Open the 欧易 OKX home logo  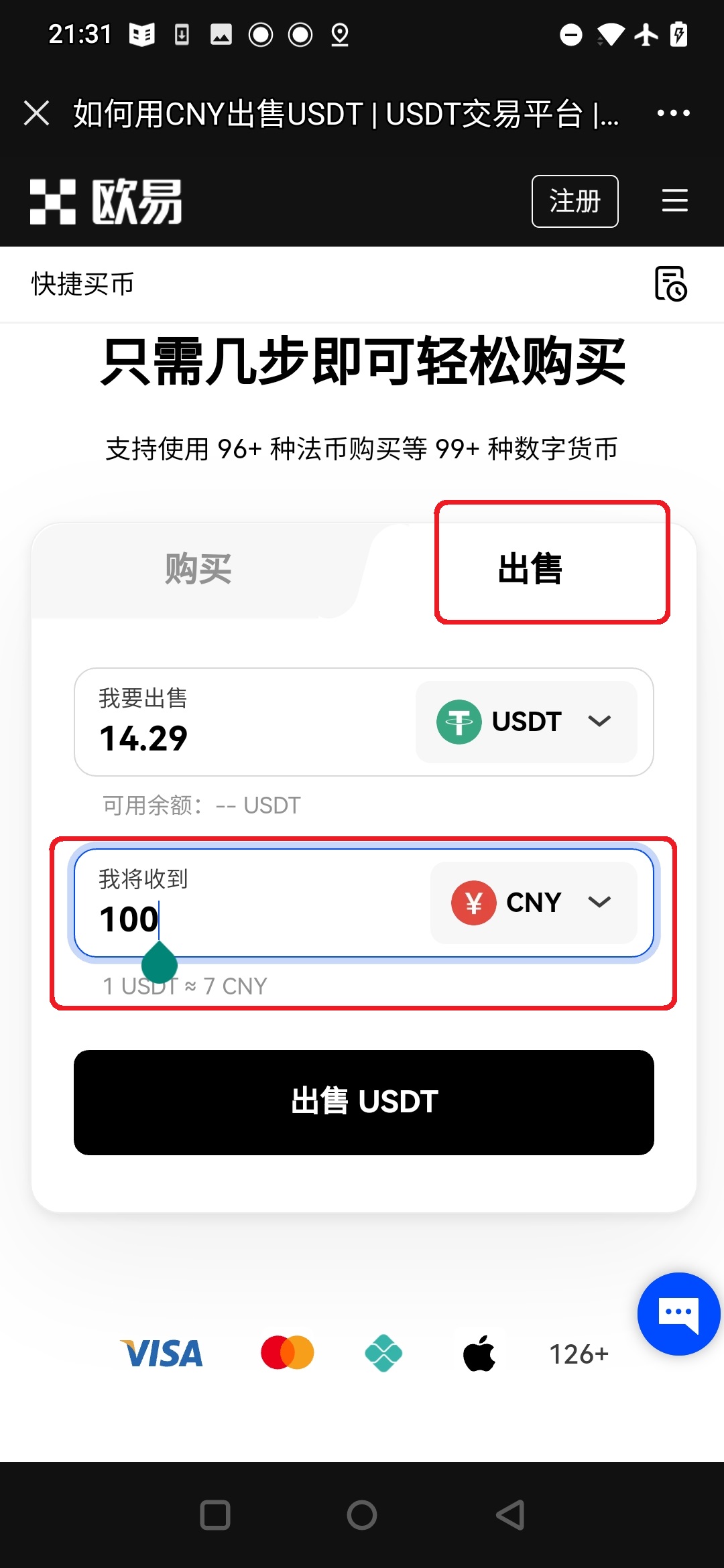coord(106,201)
